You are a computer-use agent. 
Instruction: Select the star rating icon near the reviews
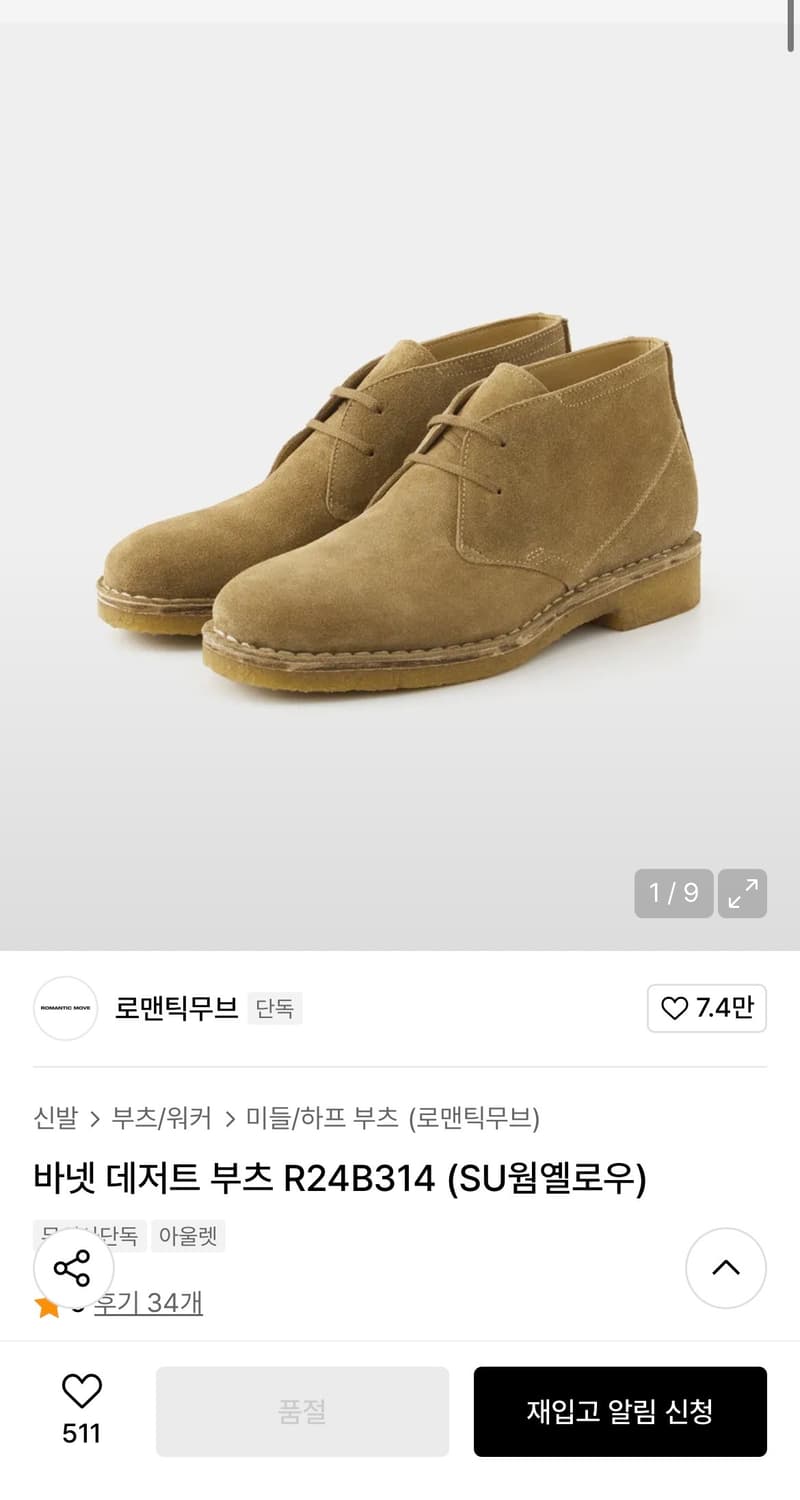(47, 1303)
